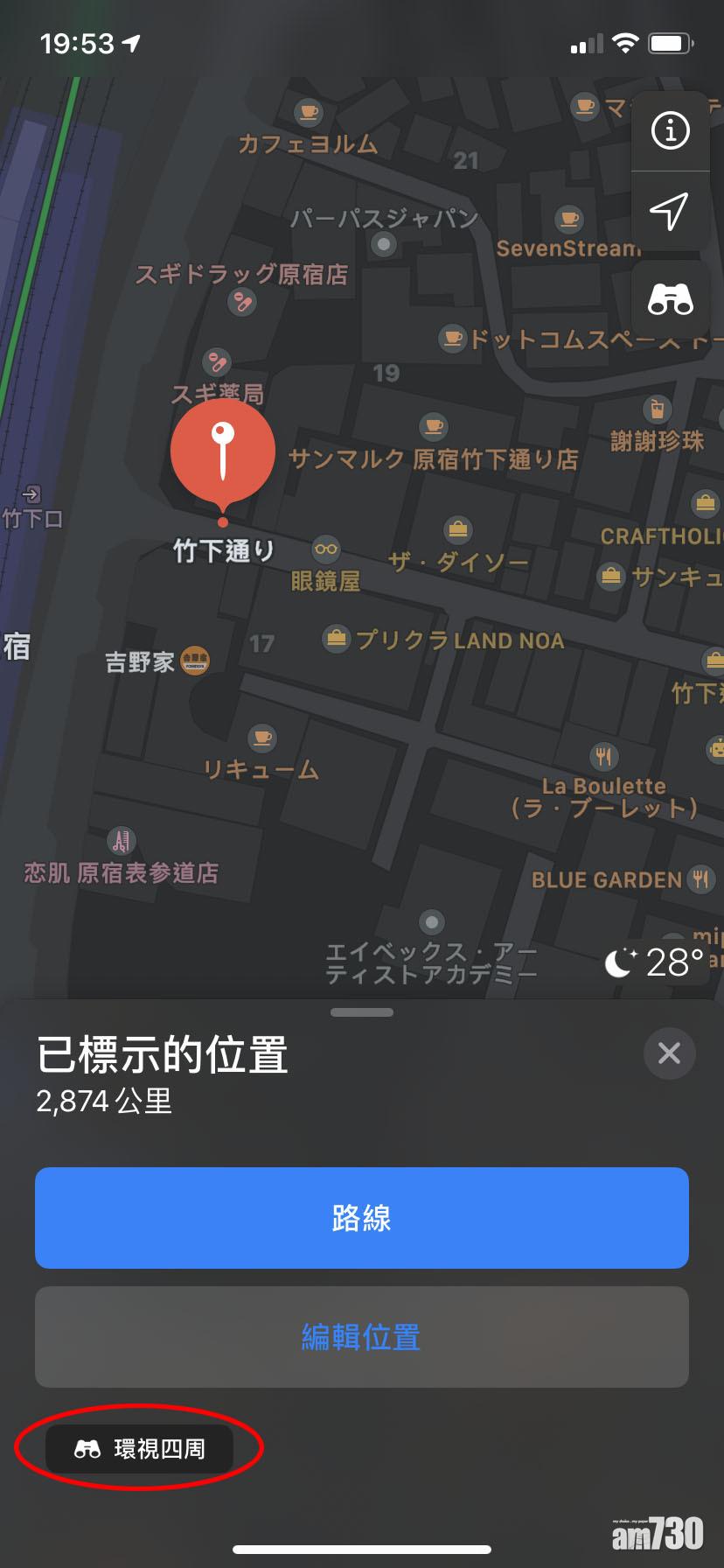Center map on current location
The image size is (724, 1568).
click(x=670, y=212)
